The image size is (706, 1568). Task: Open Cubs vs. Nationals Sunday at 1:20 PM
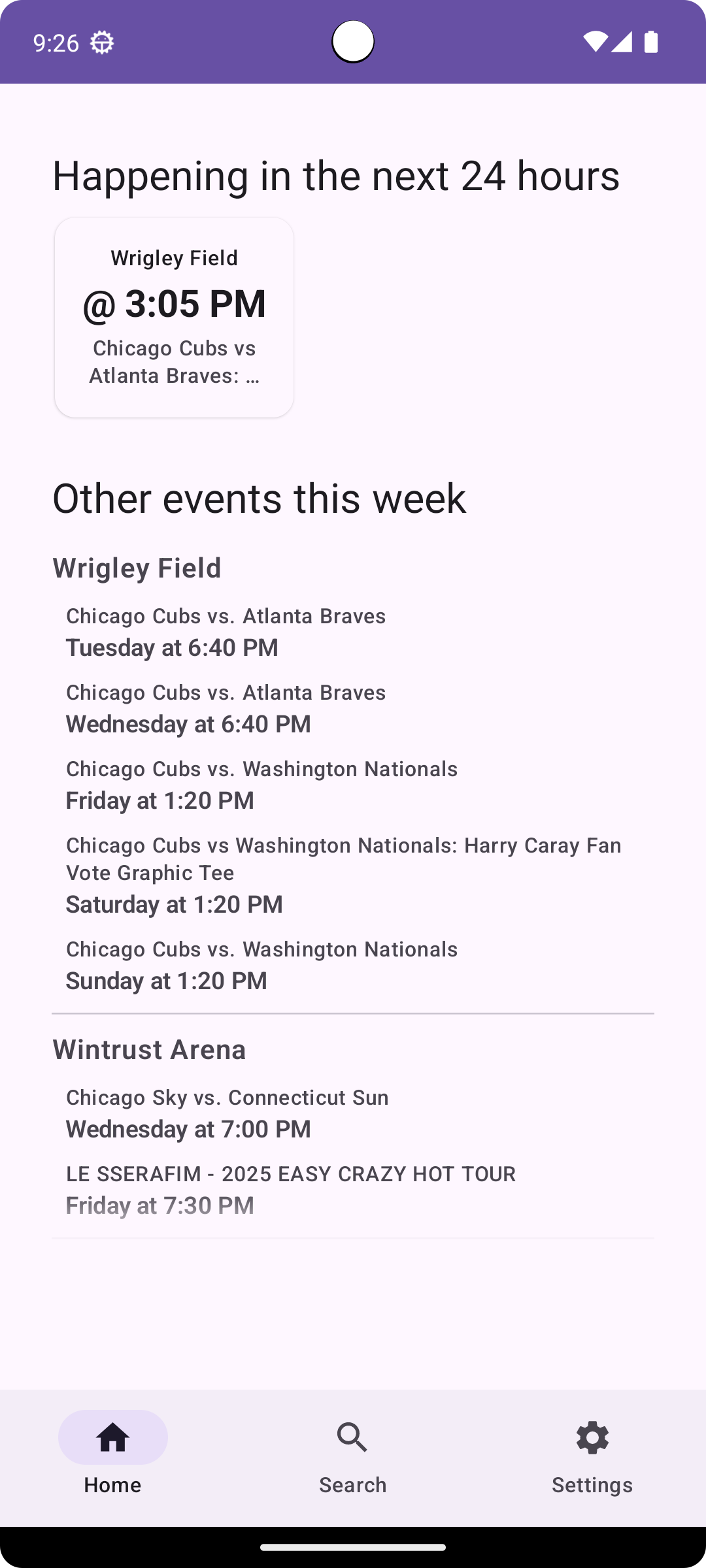[261, 965]
